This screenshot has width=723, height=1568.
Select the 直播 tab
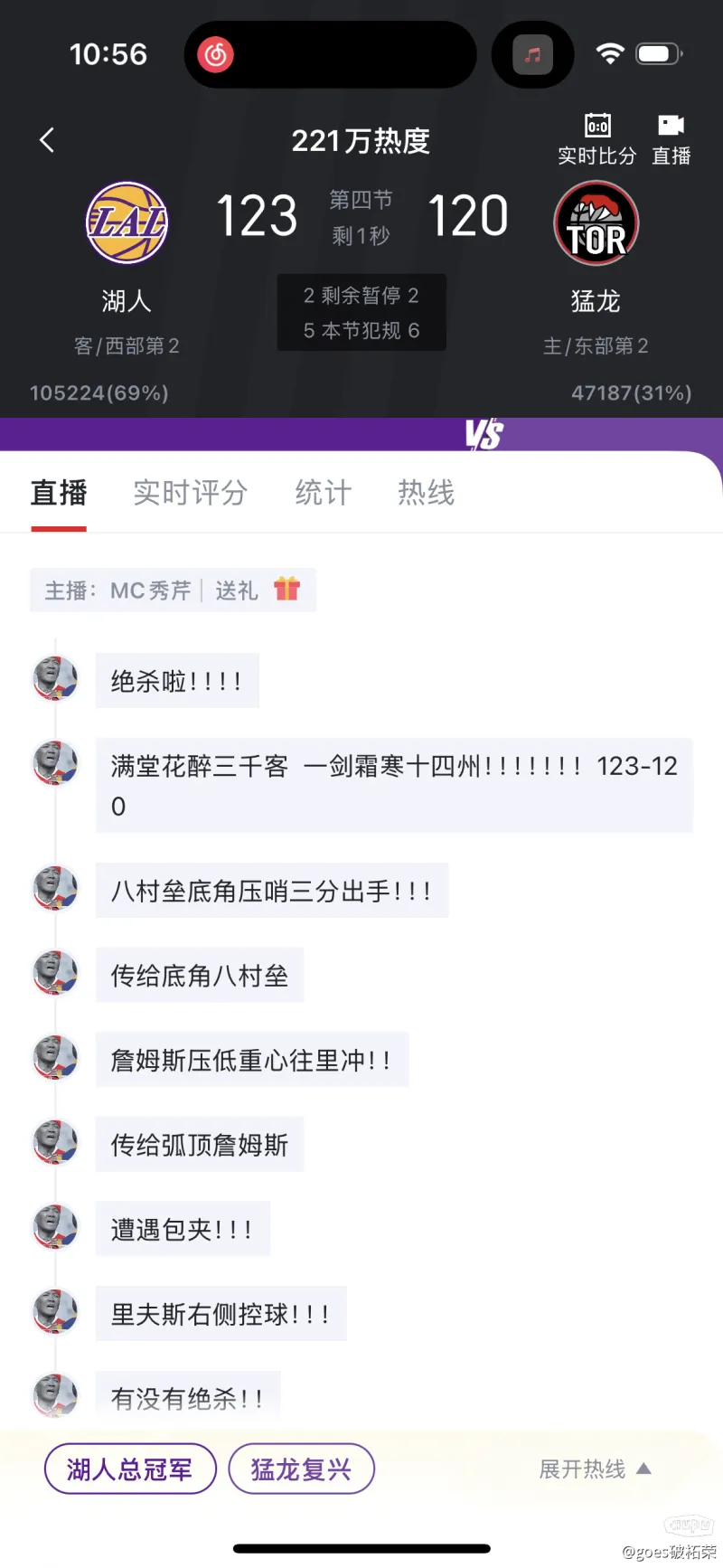coord(59,493)
